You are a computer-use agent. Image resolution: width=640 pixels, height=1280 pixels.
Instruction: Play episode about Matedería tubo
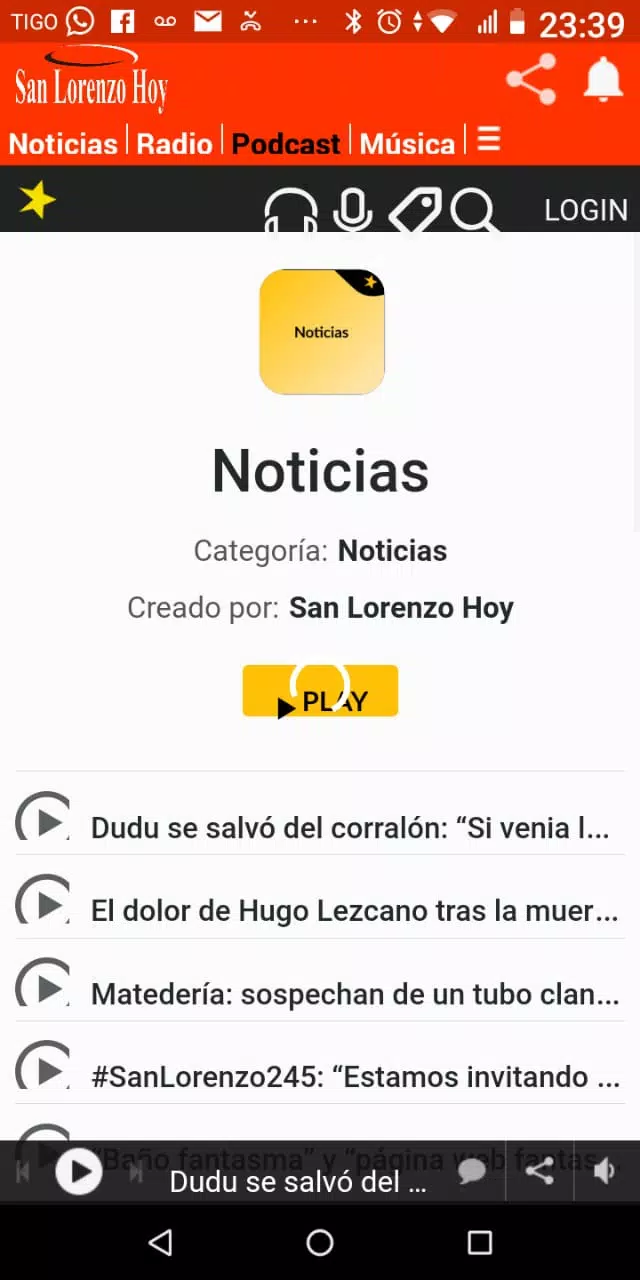pos(320,992)
